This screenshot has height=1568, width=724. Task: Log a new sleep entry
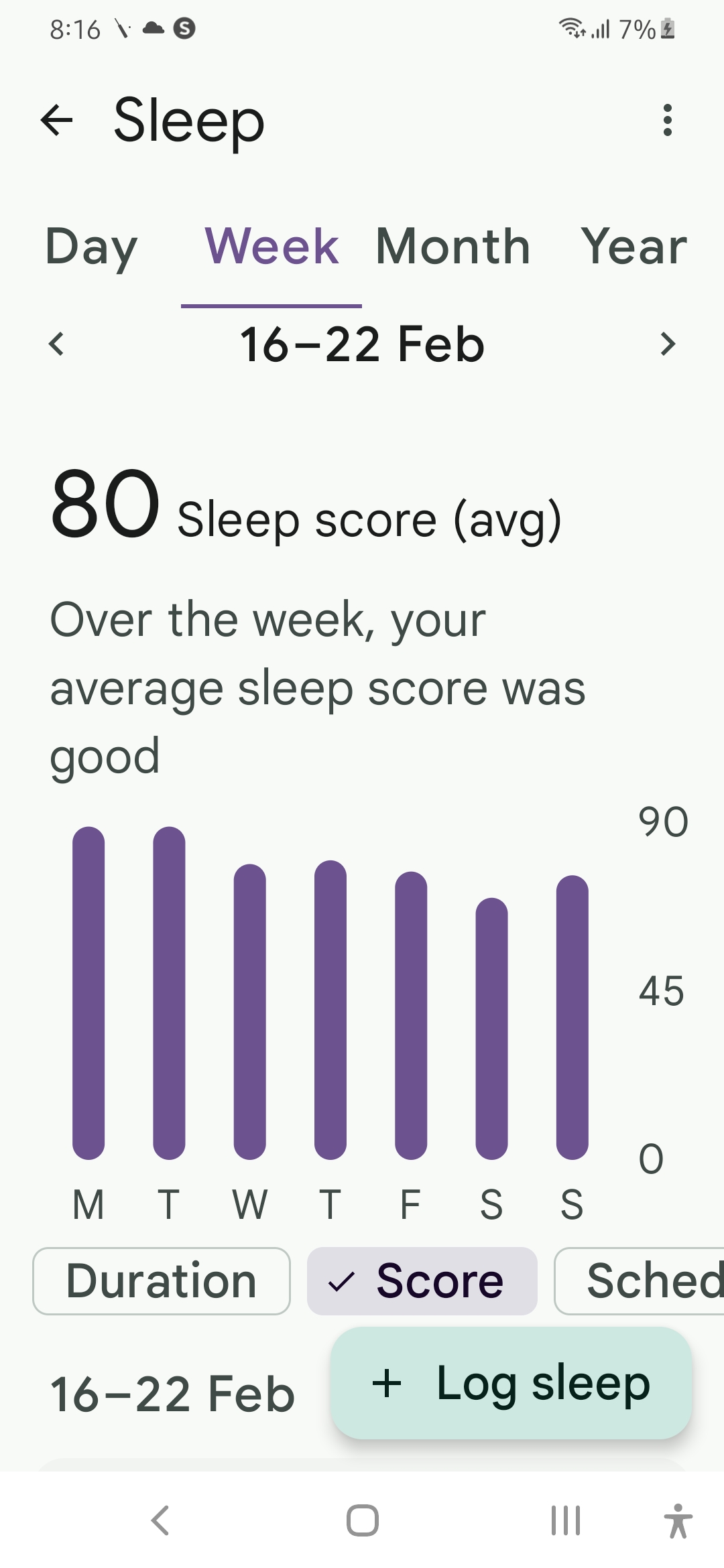coord(511,1383)
